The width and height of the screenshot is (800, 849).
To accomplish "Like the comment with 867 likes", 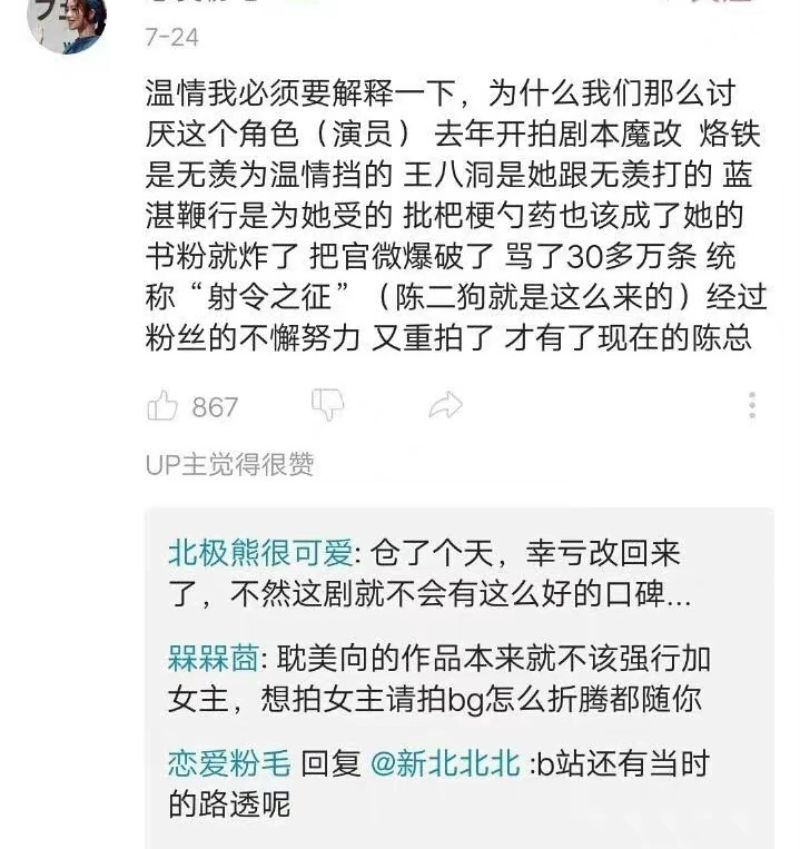I will (x=162, y=406).
